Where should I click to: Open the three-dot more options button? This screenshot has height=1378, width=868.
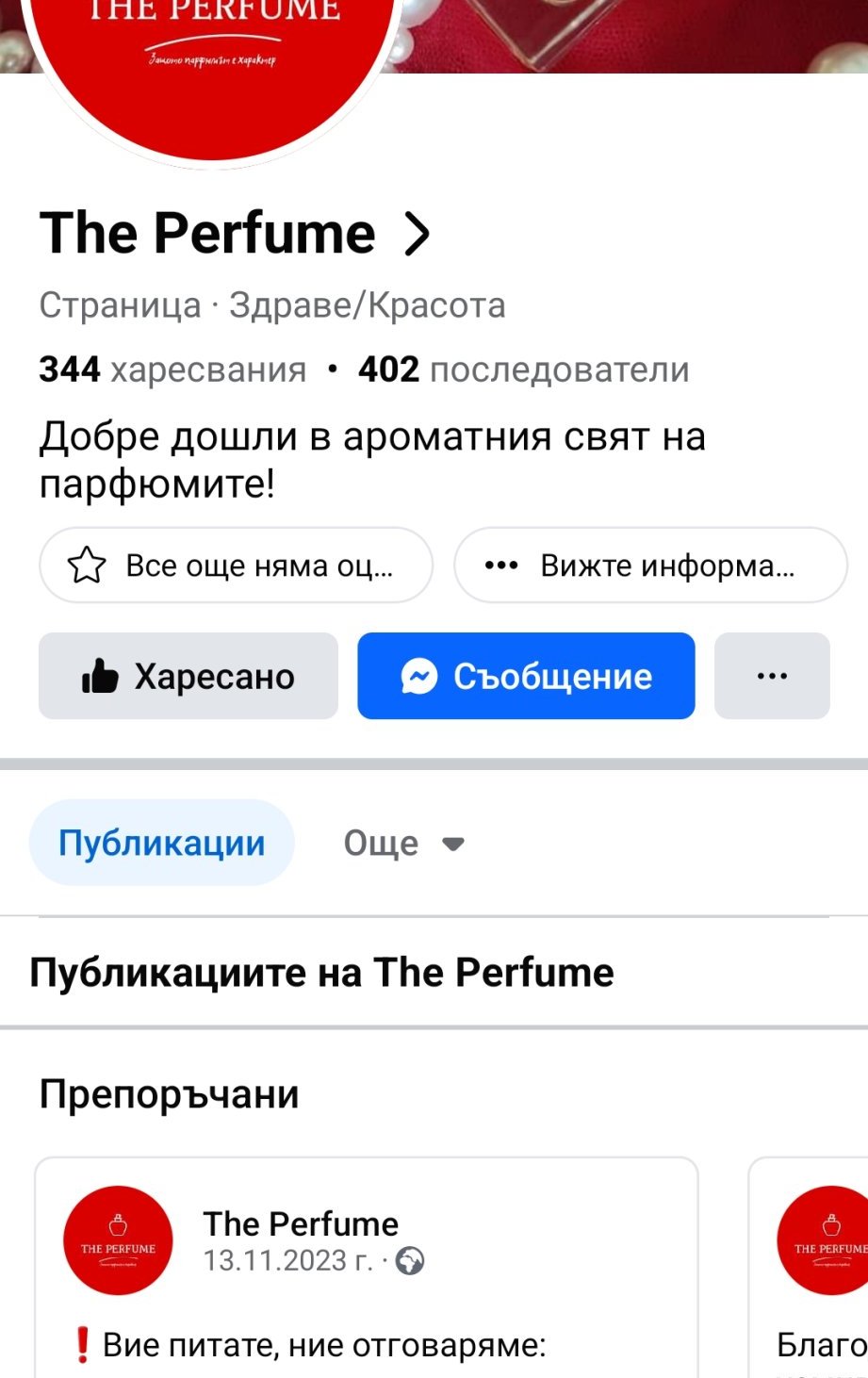(772, 676)
